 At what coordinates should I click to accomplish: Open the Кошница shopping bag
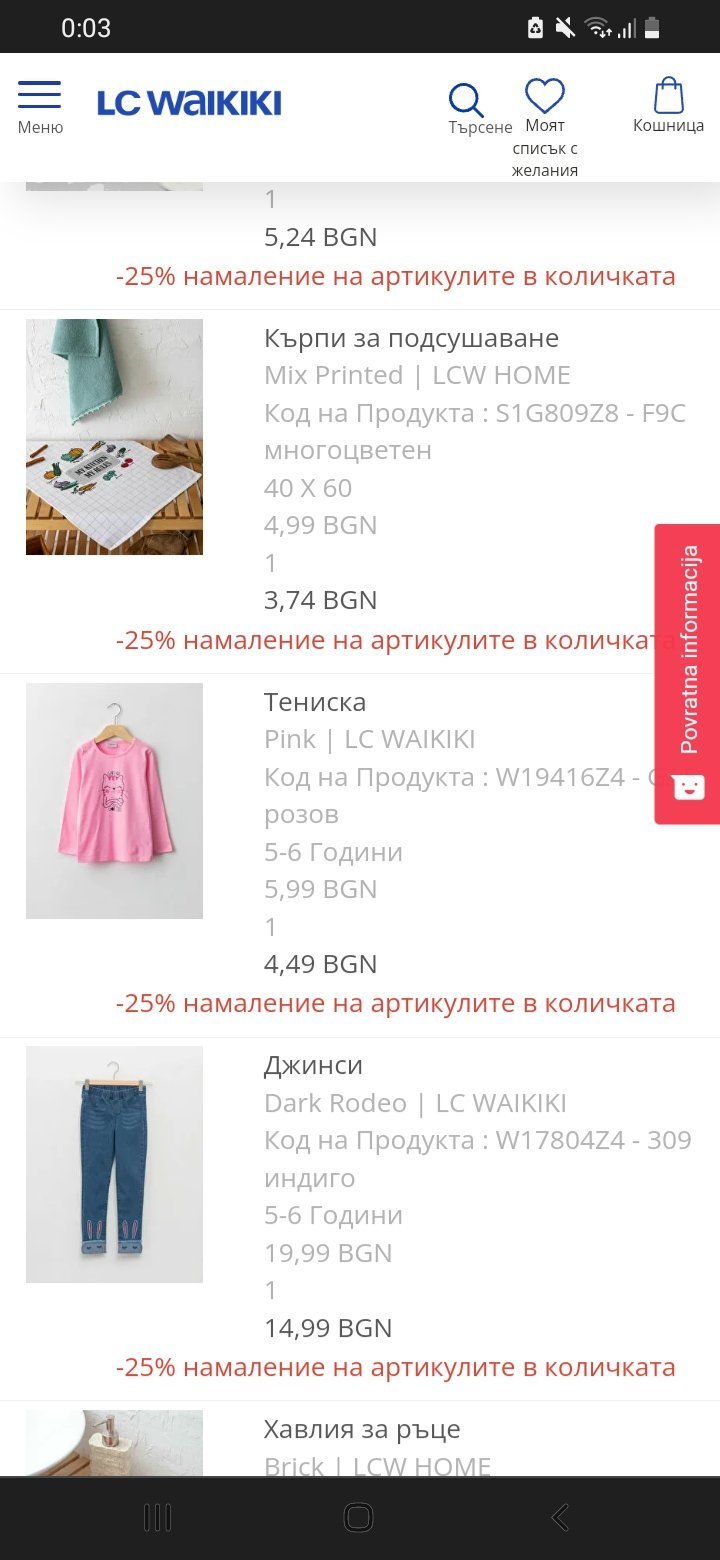point(668,106)
